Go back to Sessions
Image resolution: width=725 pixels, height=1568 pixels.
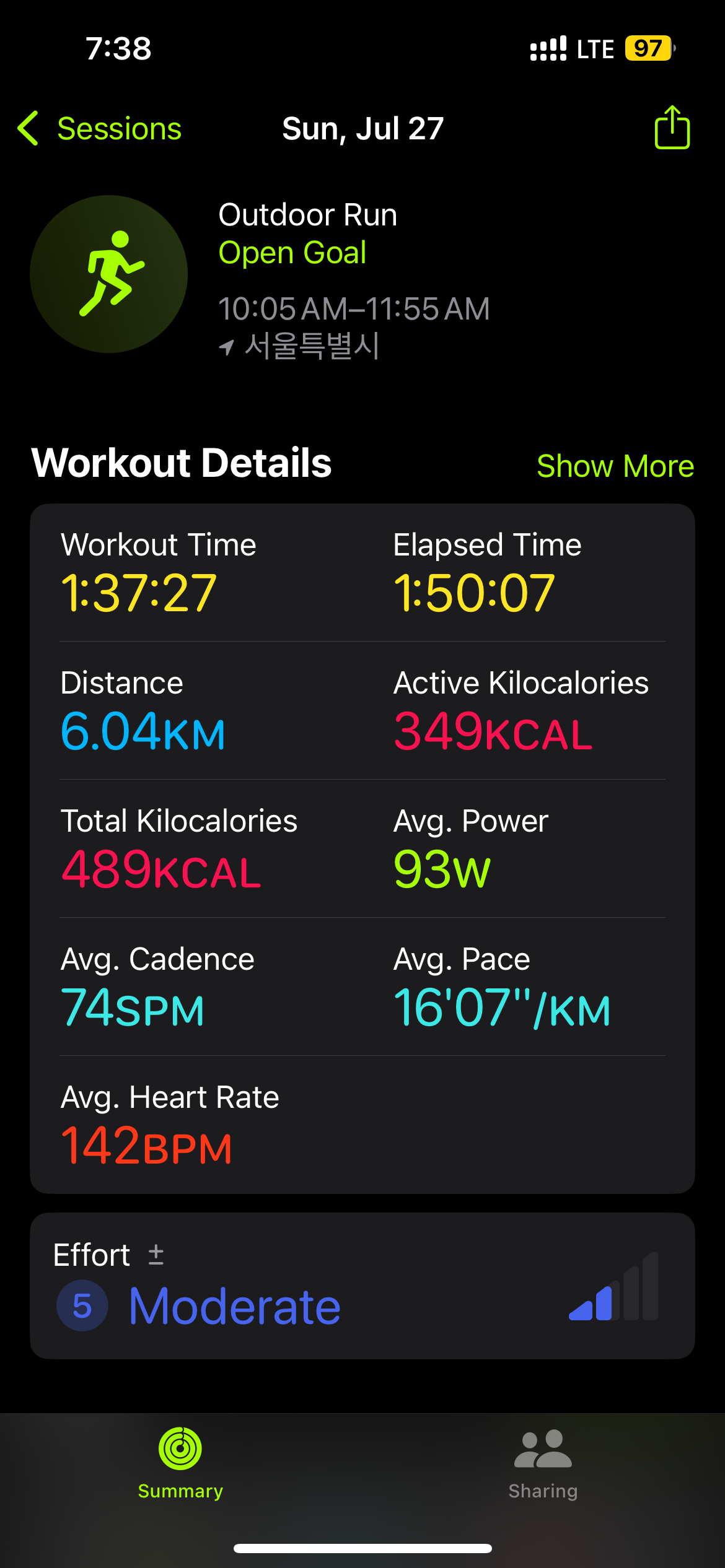coord(99,129)
